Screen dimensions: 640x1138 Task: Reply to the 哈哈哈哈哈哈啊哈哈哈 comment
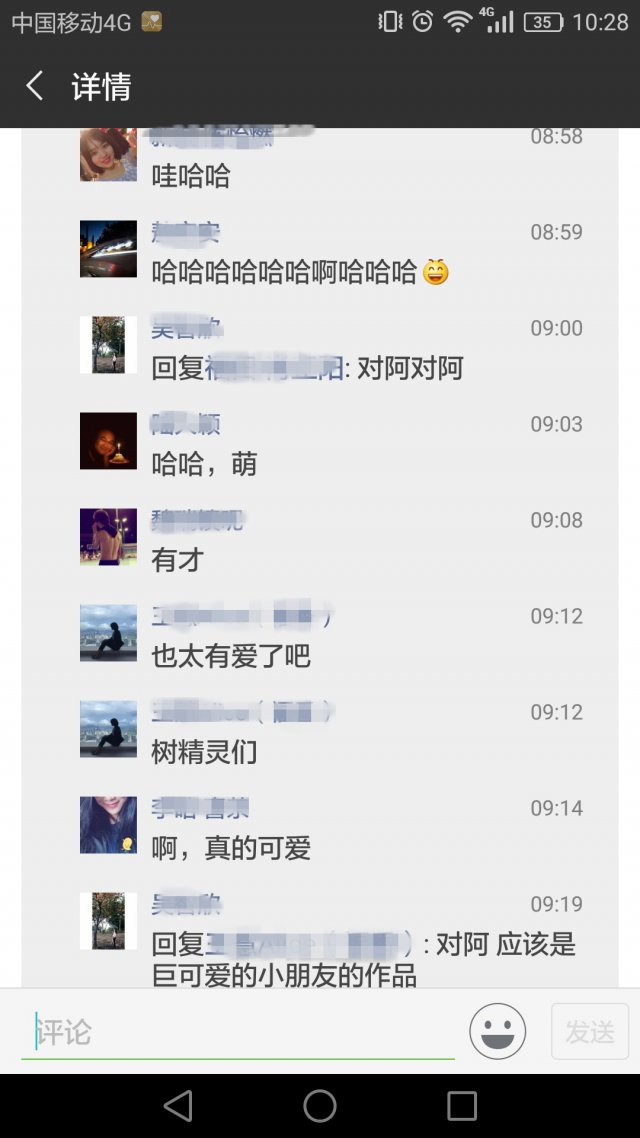click(x=285, y=272)
